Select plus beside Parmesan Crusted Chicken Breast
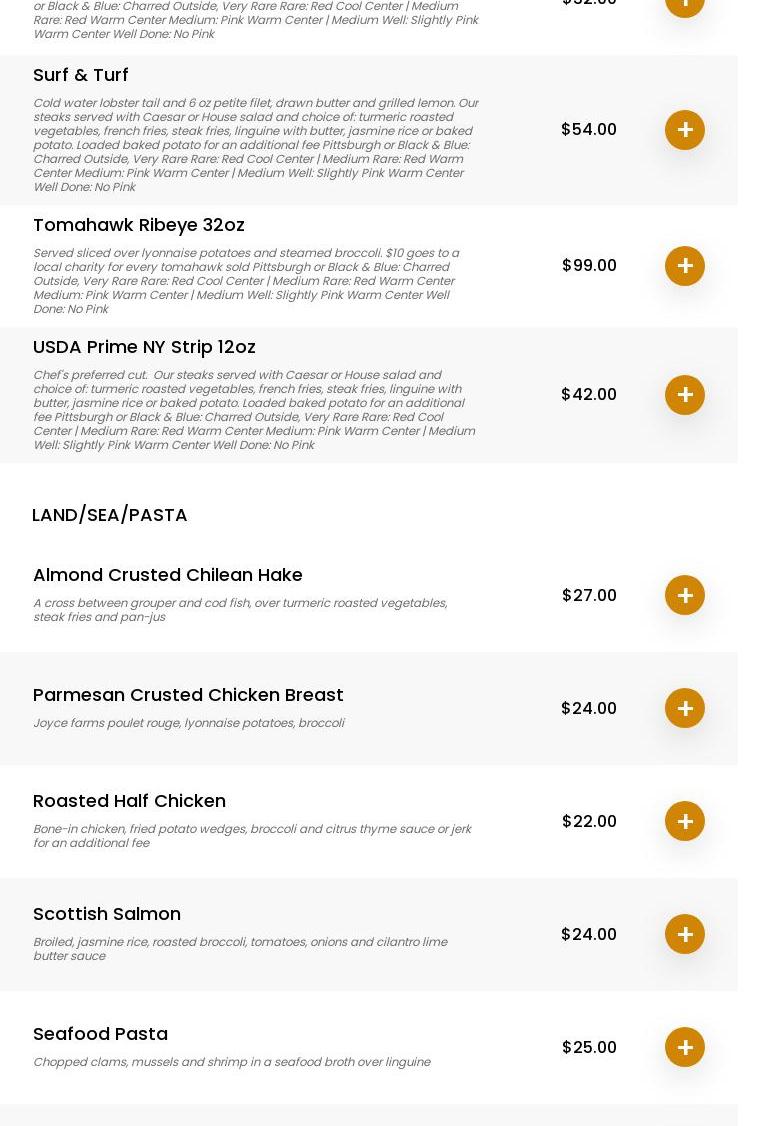Viewport: 770px width, 1126px height. 685,708
